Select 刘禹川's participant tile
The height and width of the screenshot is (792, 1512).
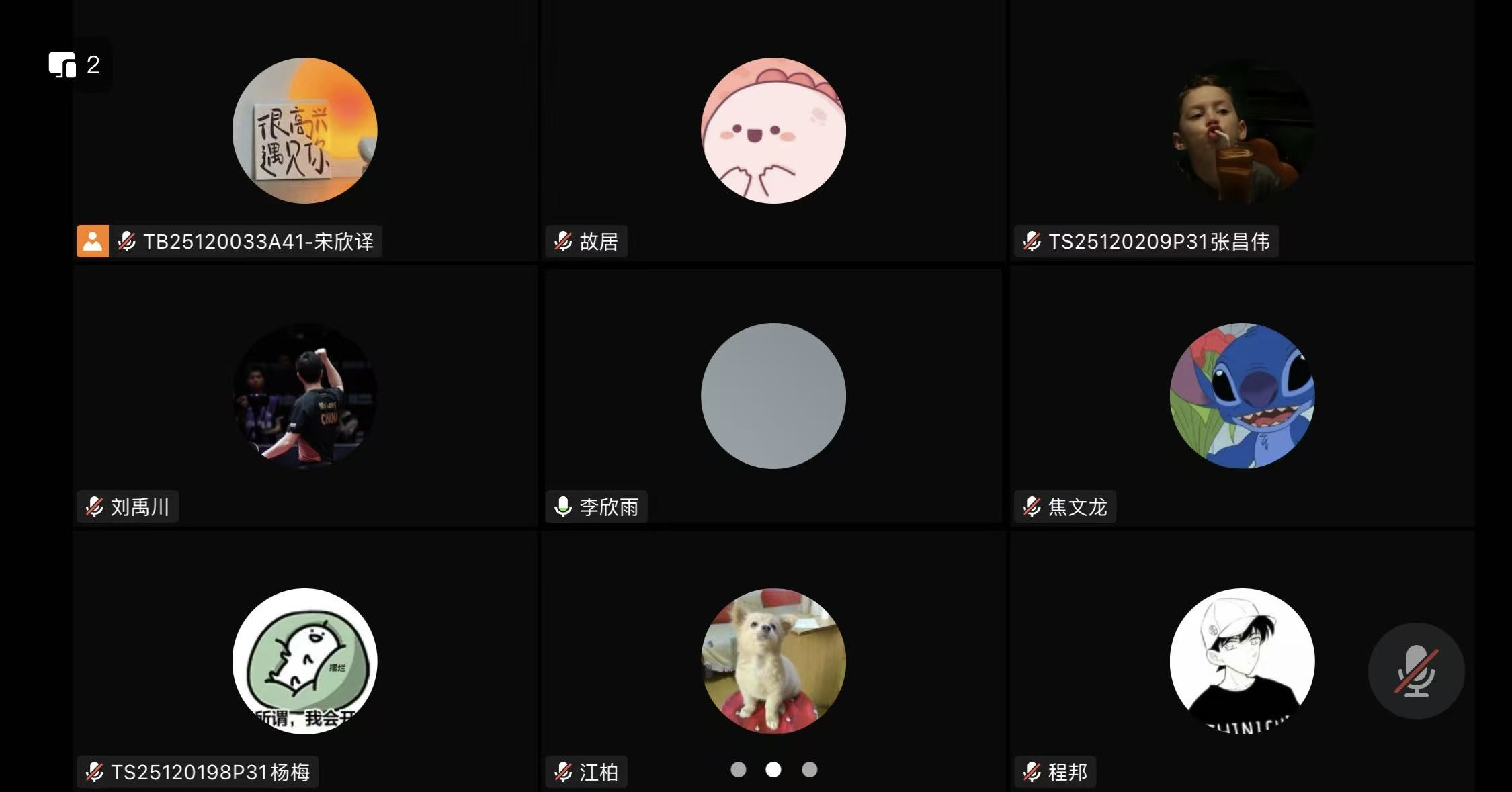pos(304,396)
